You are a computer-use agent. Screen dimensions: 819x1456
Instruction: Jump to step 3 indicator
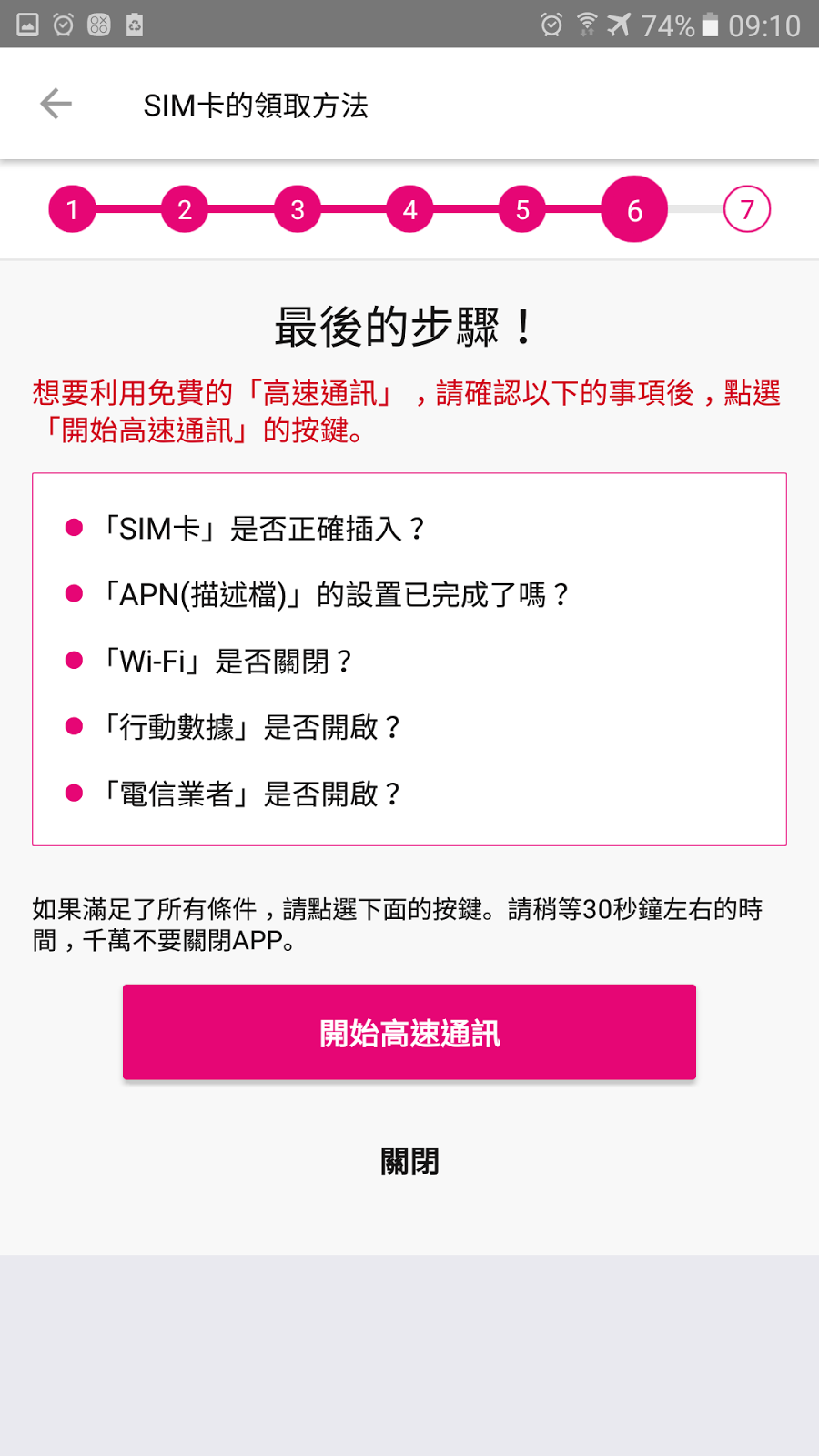tap(298, 210)
